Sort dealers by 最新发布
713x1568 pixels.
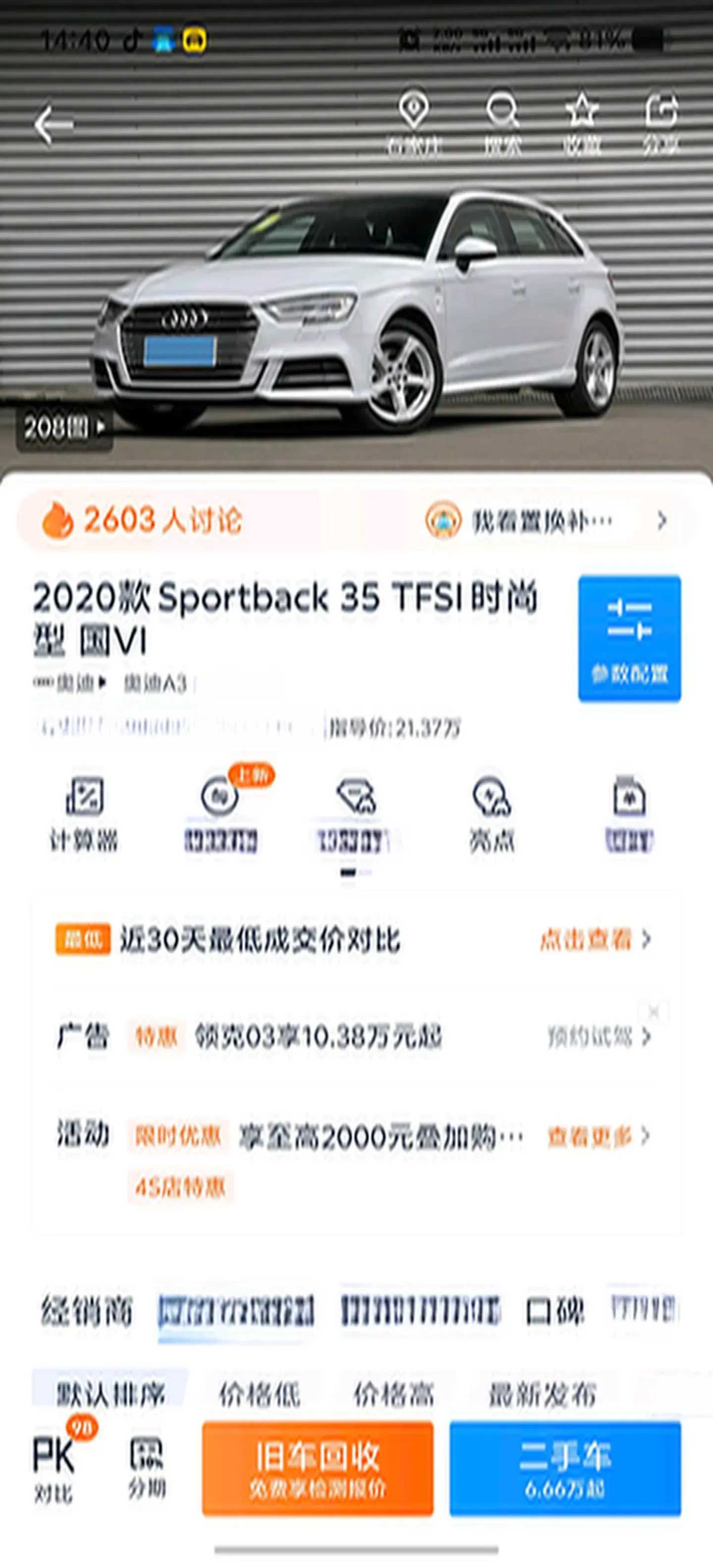click(542, 1393)
